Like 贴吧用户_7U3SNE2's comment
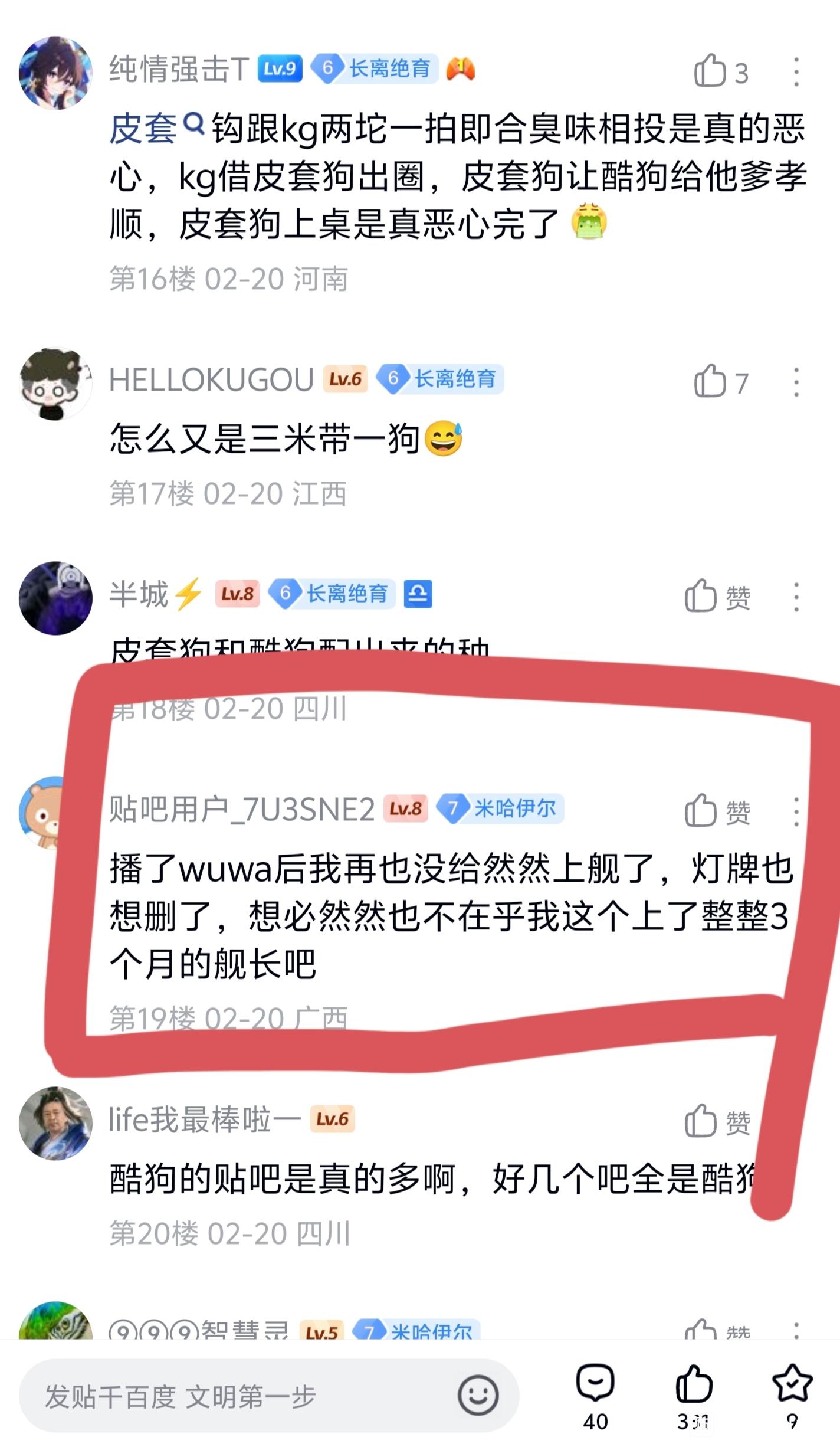 [x=701, y=811]
